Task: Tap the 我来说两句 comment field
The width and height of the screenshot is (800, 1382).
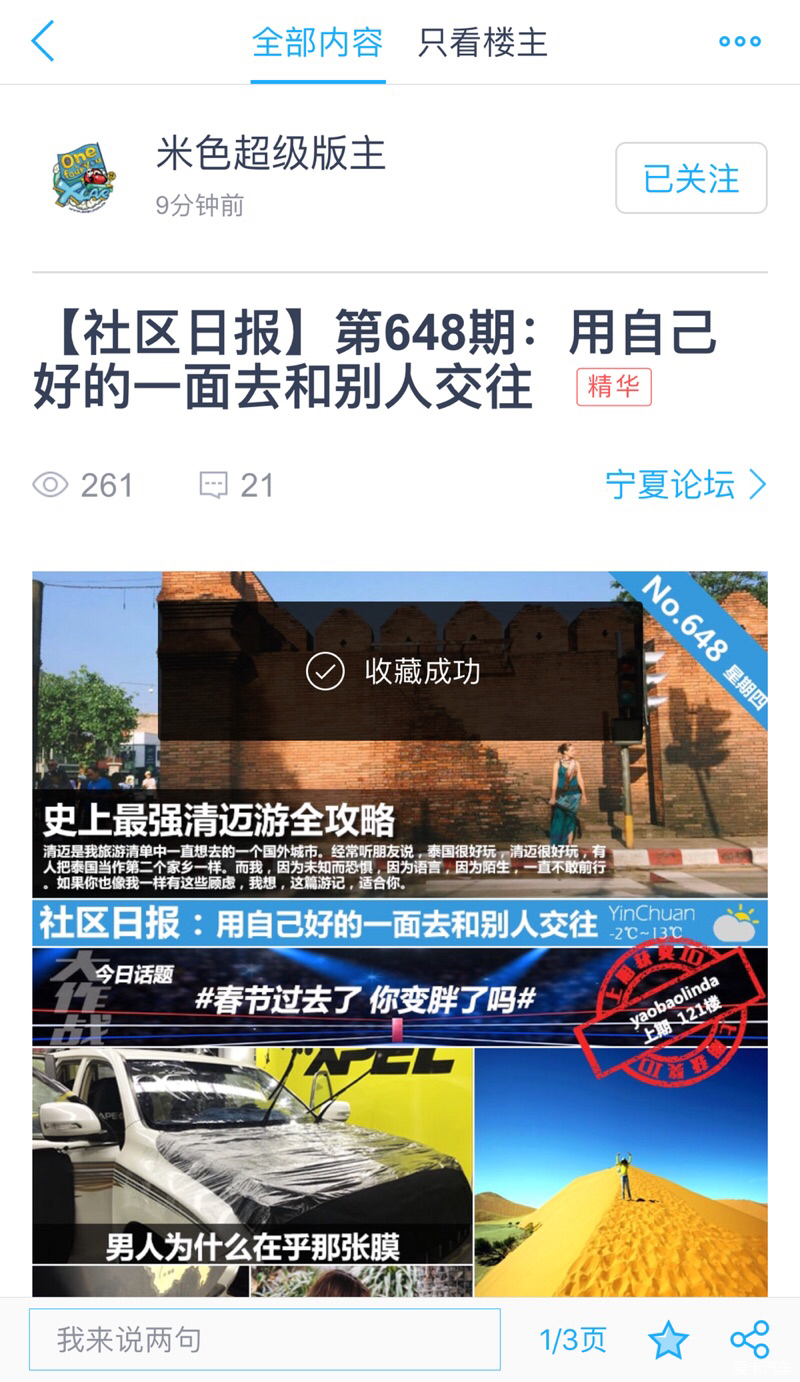Action: click(265, 1339)
